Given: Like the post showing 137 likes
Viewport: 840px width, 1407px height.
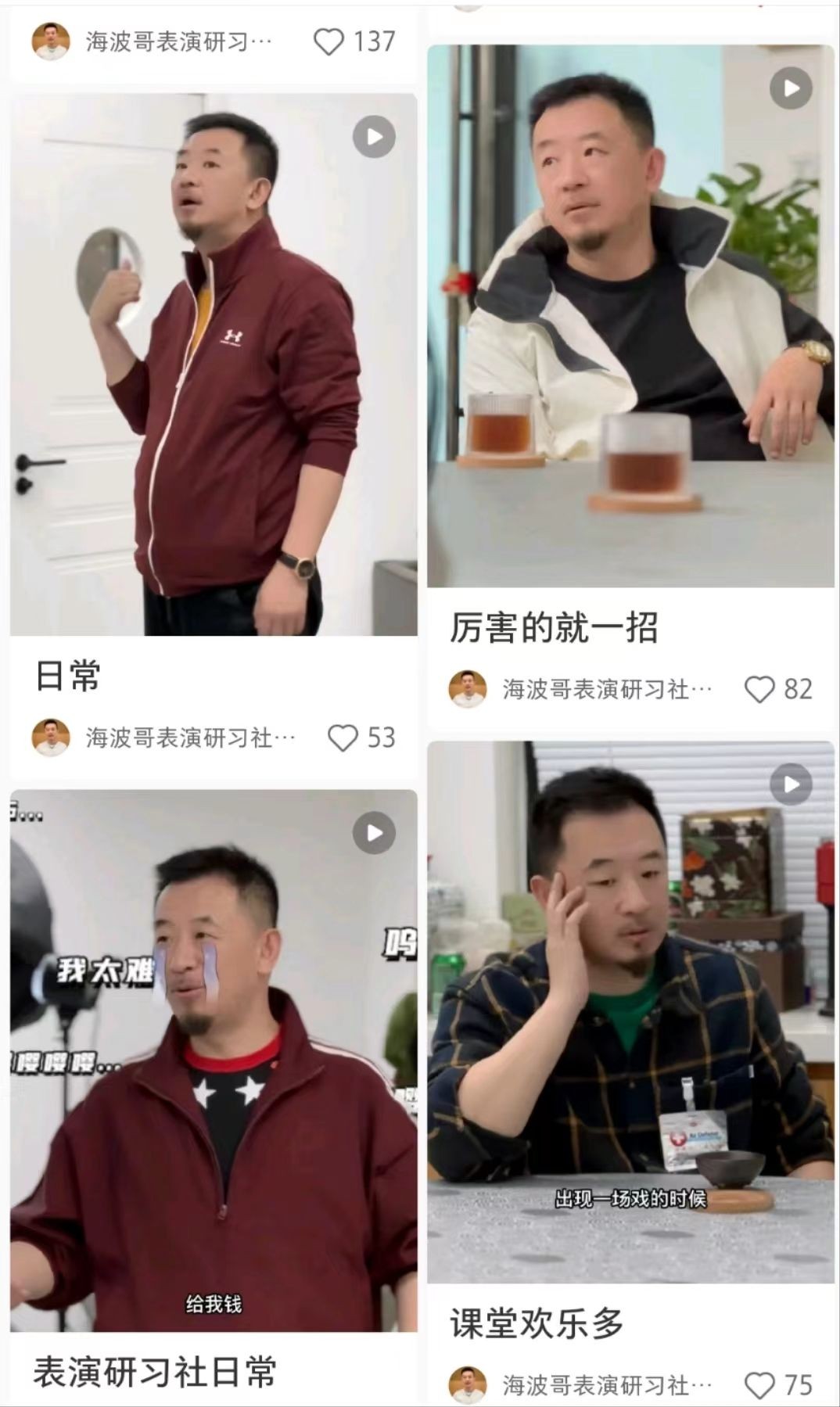Looking at the screenshot, I should [328, 41].
